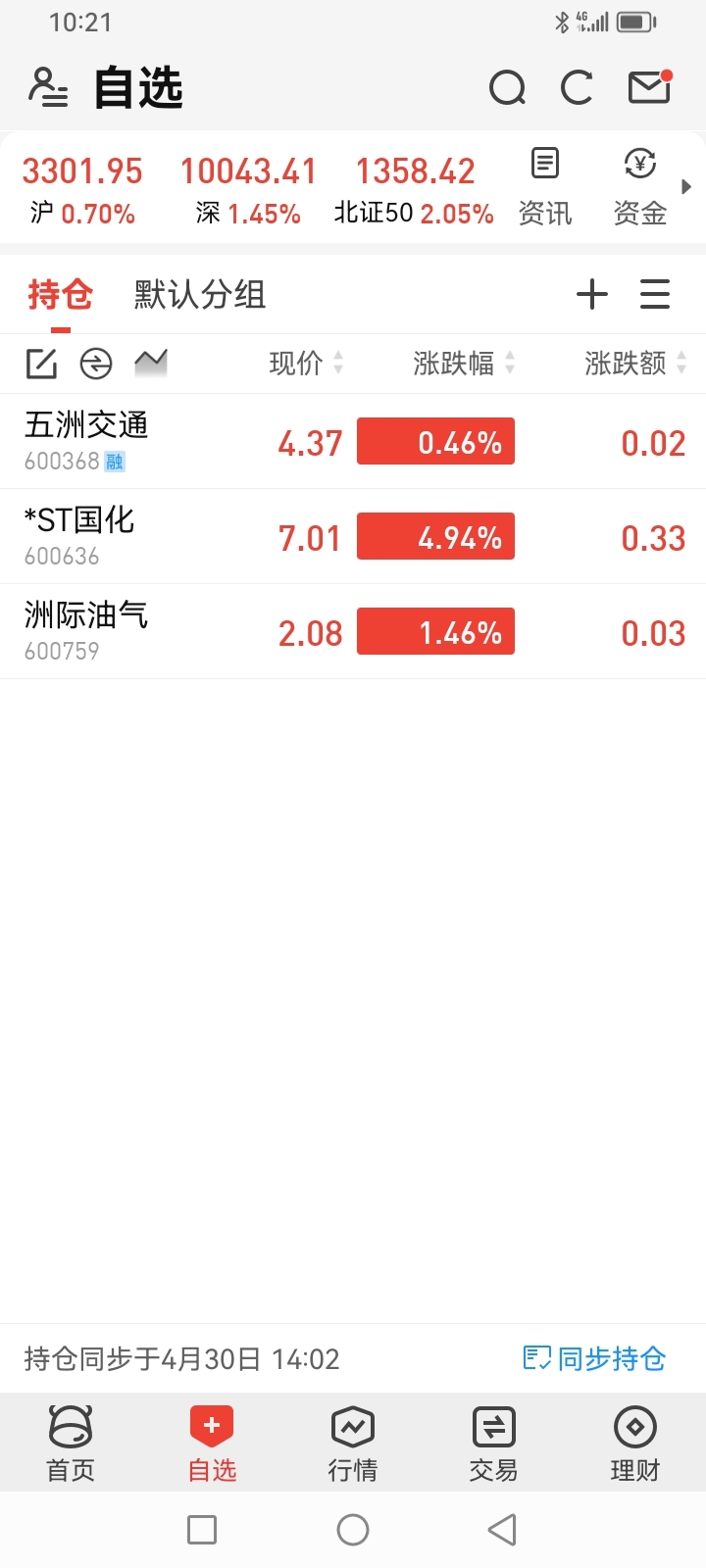Add a new stock with plus icon
This screenshot has width=706, height=1568.
pyautogui.click(x=592, y=294)
